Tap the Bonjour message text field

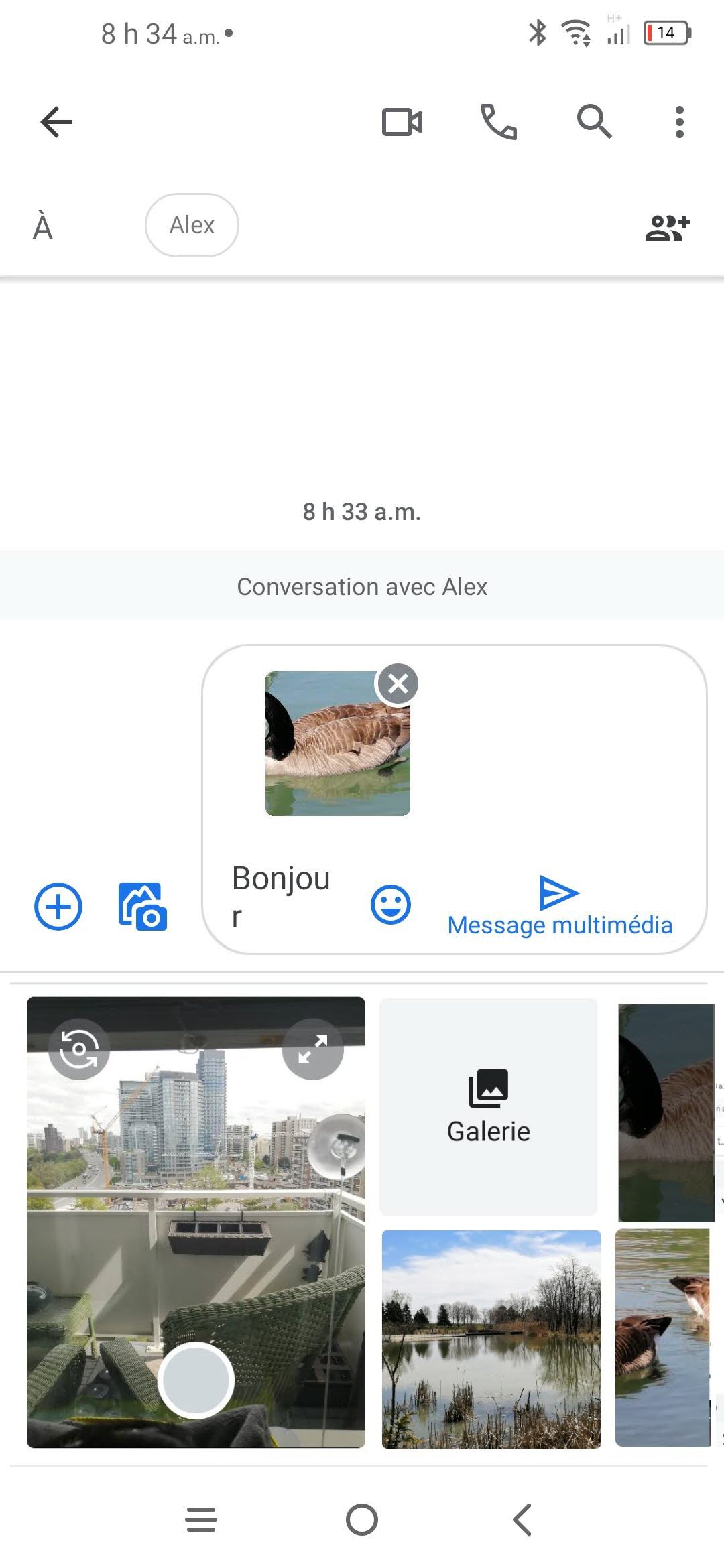point(282,897)
